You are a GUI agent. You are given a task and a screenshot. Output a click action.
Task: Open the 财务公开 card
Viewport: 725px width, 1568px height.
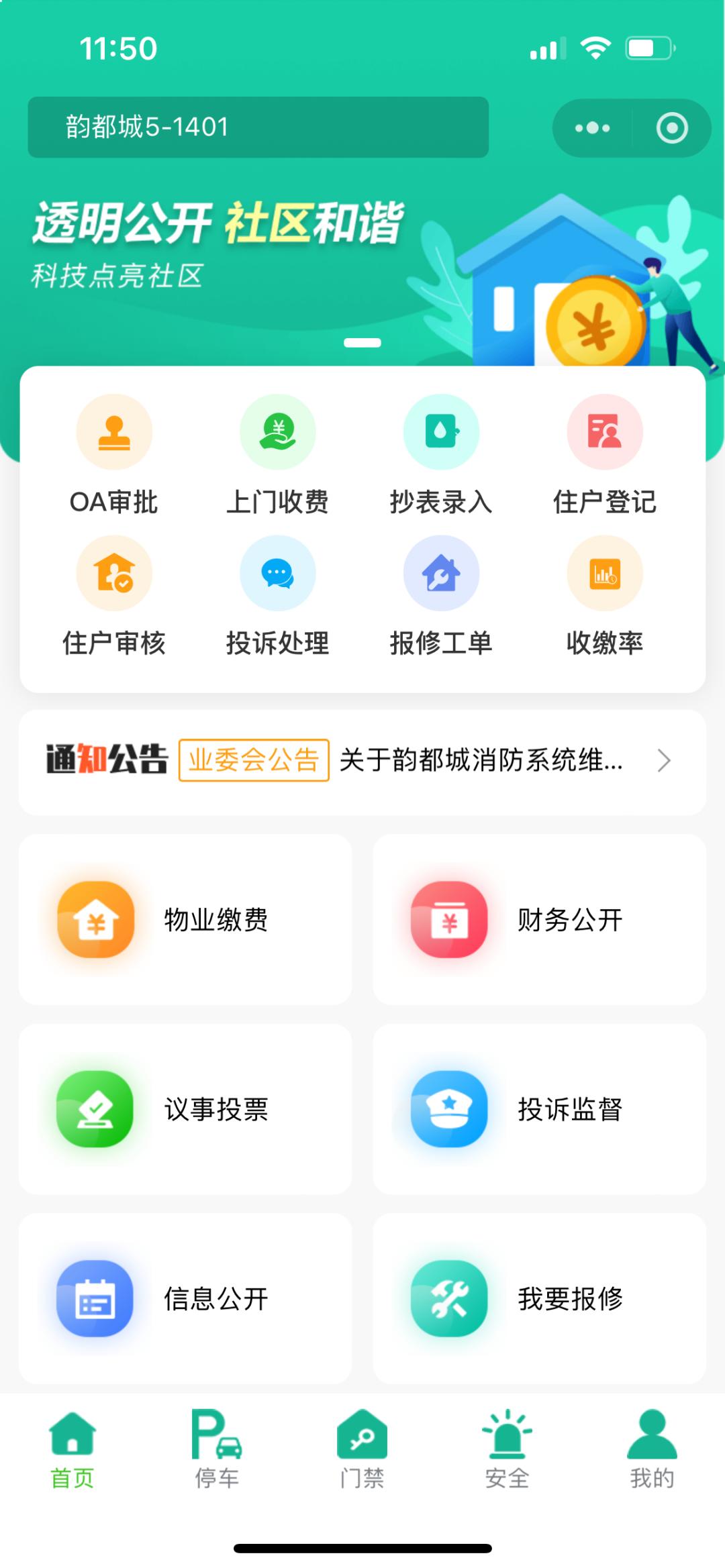pos(539,919)
